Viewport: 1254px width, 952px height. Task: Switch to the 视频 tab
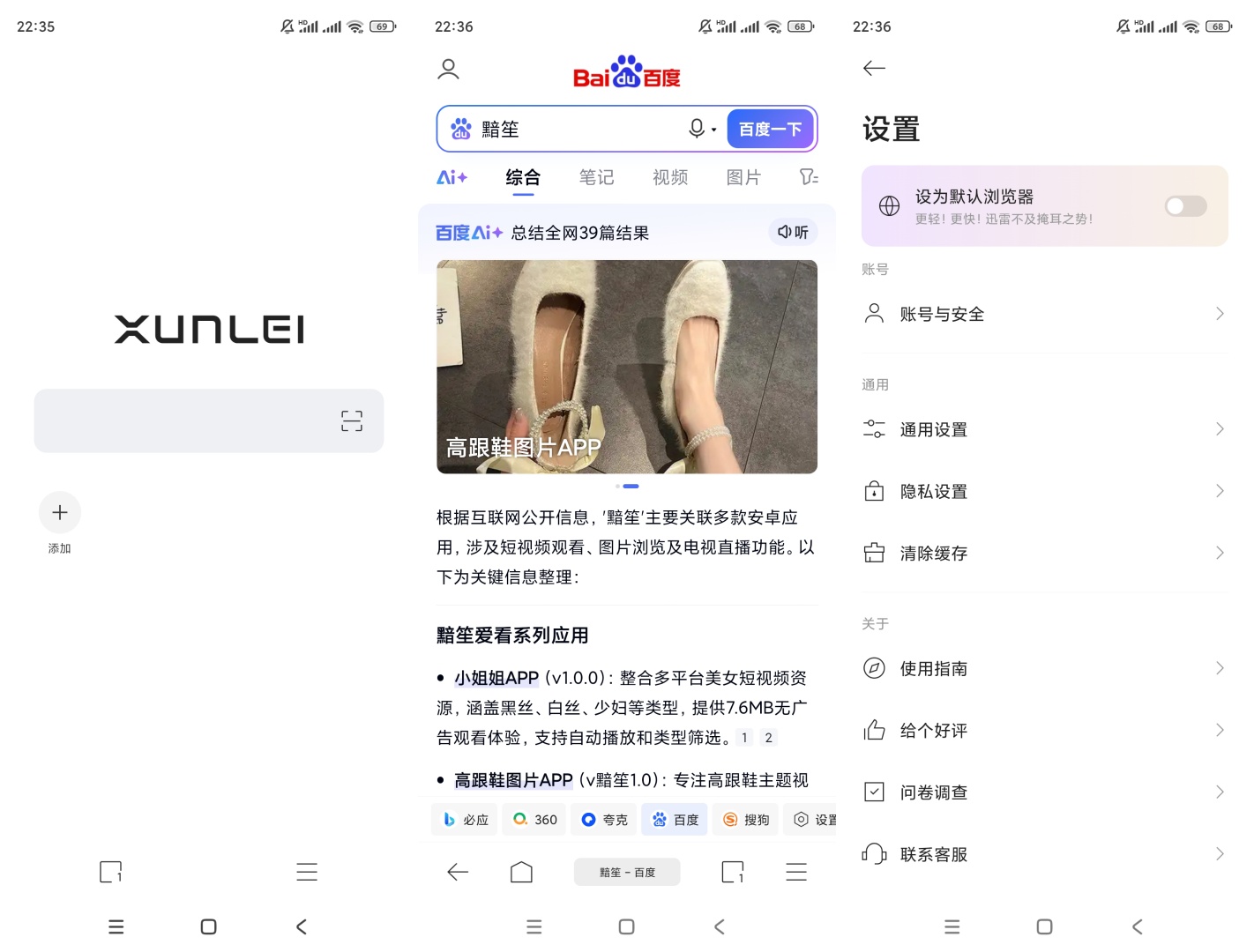670,177
